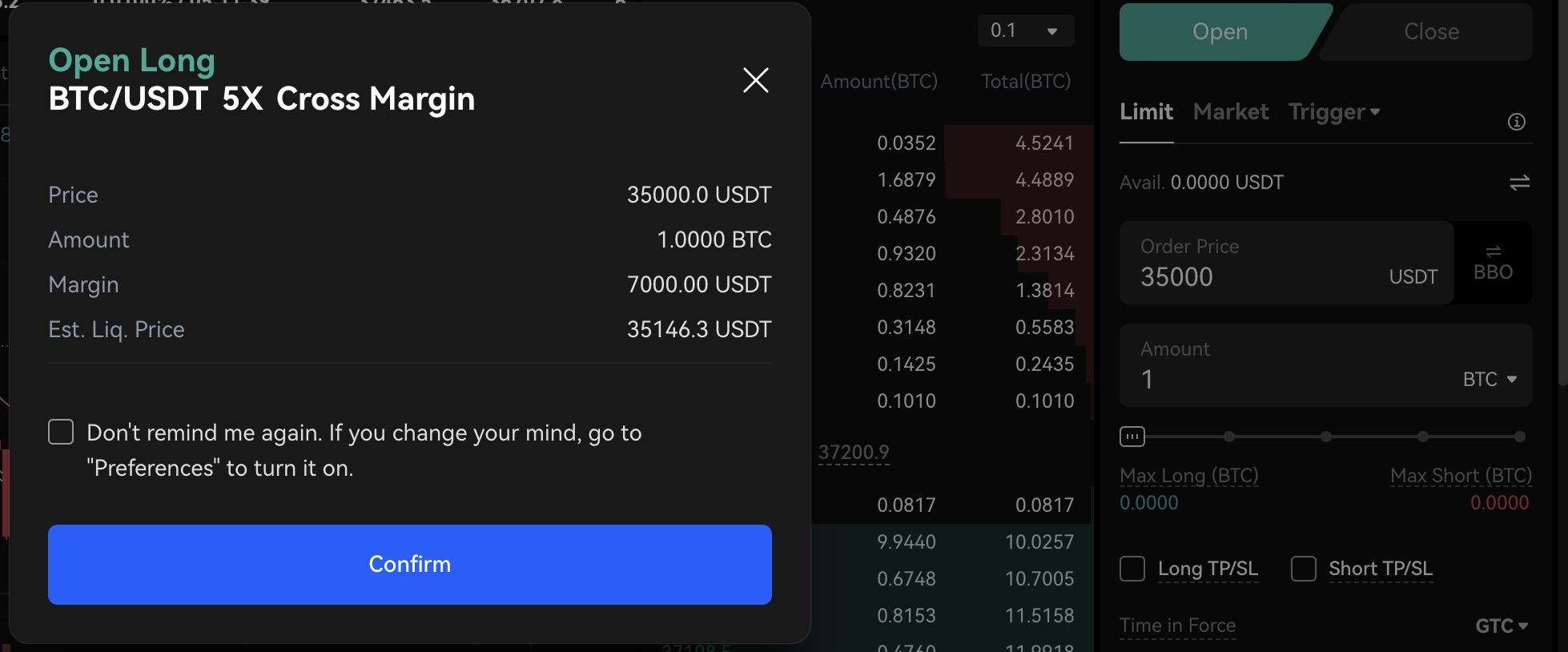This screenshot has height=652, width=1568.
Task: Check the Don't remind me again box
Action: [61, 433]
